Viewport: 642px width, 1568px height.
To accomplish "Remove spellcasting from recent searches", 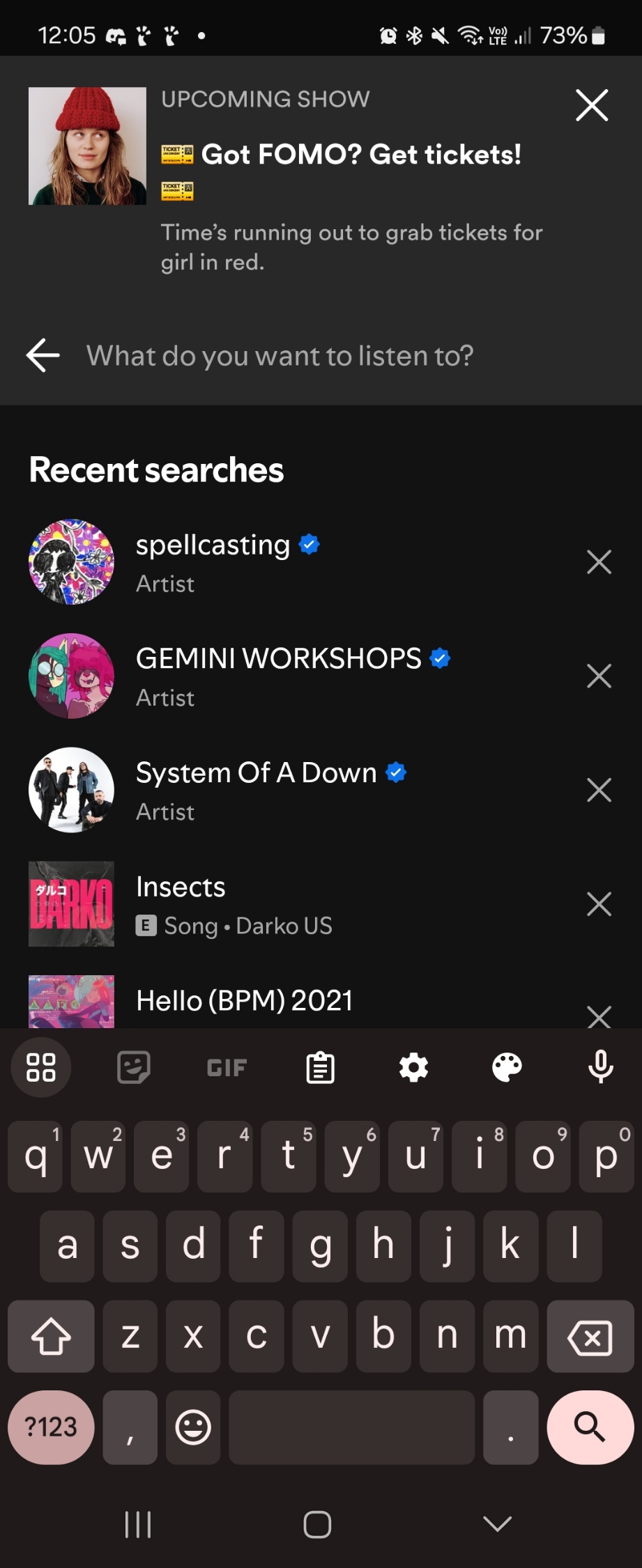I will pyautogui.click(x=599, y=562).
